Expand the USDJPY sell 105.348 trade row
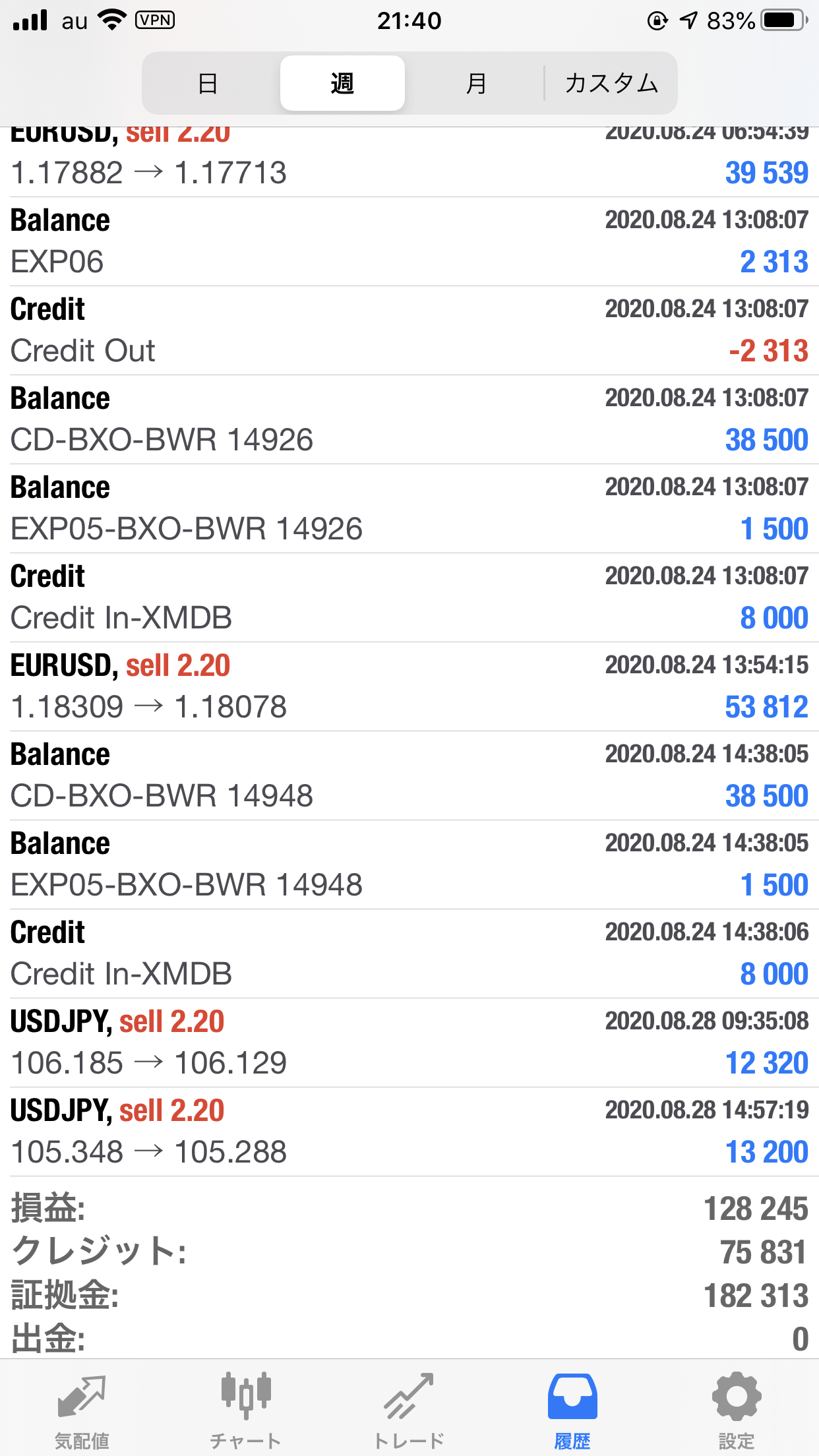 pos(409,1132)
